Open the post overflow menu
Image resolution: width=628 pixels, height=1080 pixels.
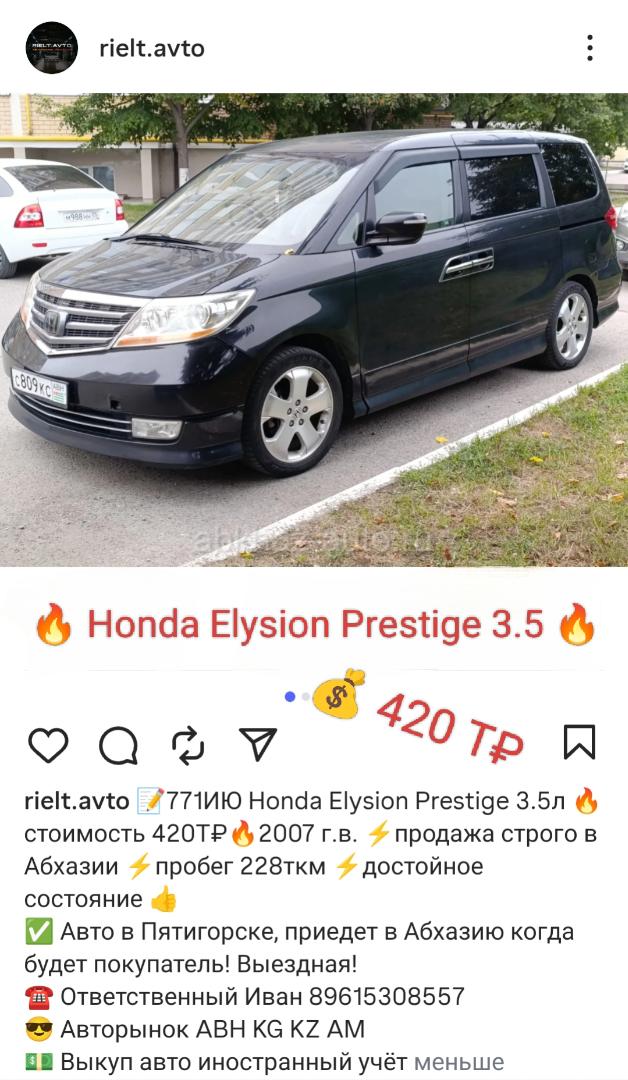click(x=590, y=48)
